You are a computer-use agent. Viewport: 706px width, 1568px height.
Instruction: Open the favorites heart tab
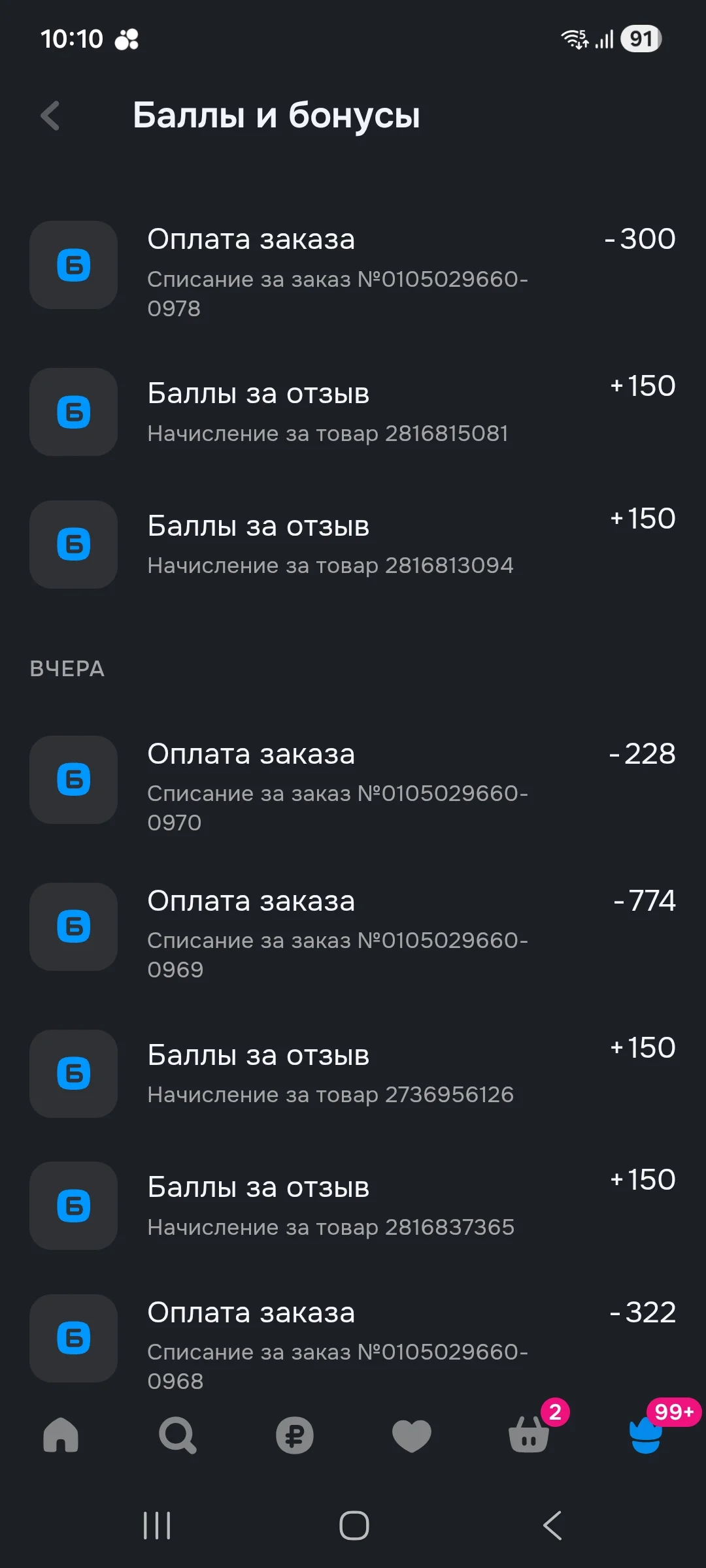point(412,1436)
